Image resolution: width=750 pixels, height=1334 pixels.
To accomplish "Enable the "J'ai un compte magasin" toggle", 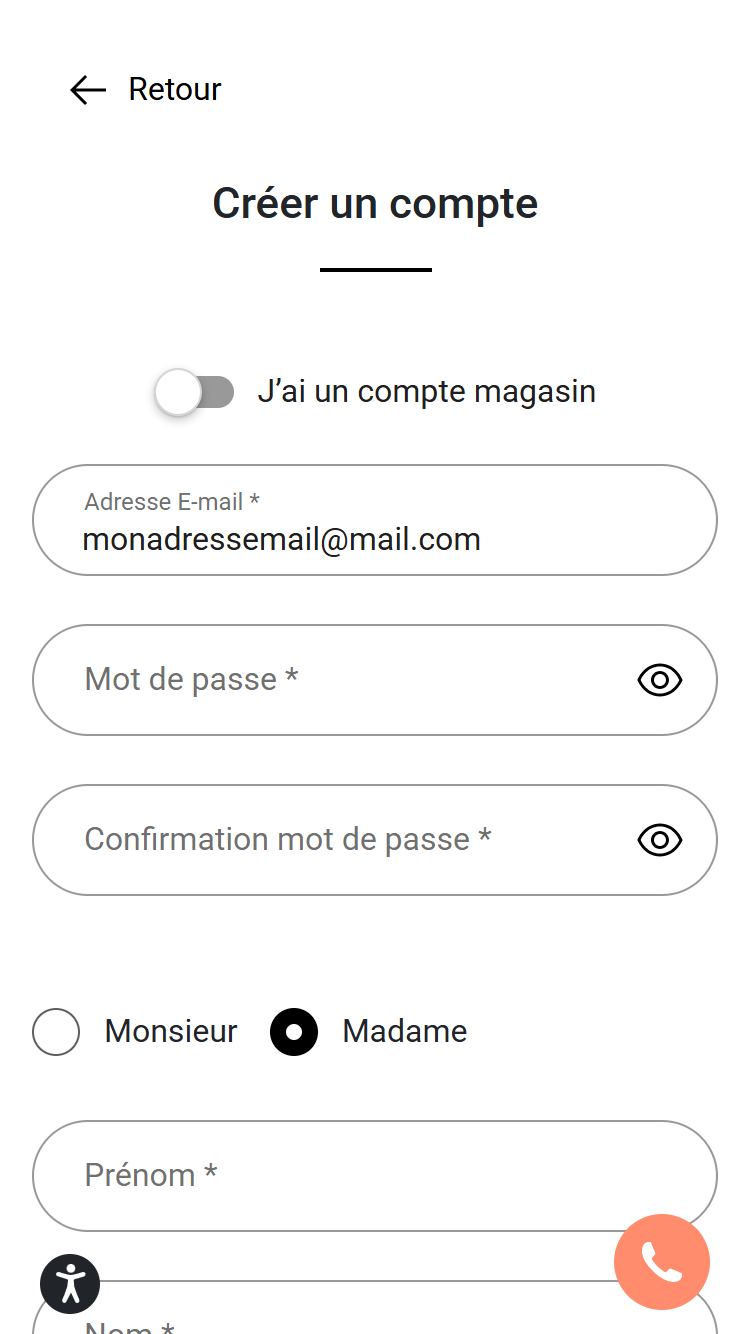I will pyautogui.click(x=196, y=391).
